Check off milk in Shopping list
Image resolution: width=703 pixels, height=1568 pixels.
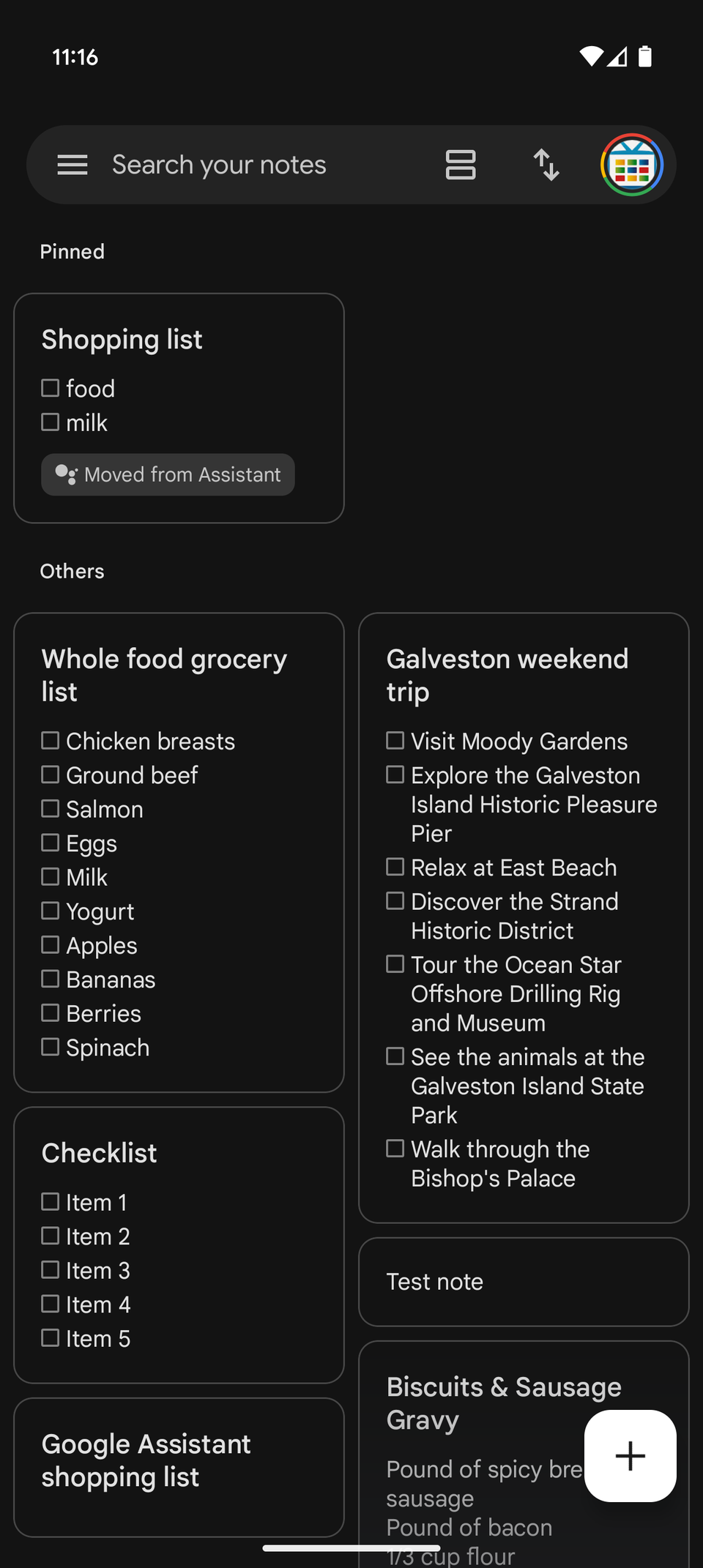tap(51, 422)
